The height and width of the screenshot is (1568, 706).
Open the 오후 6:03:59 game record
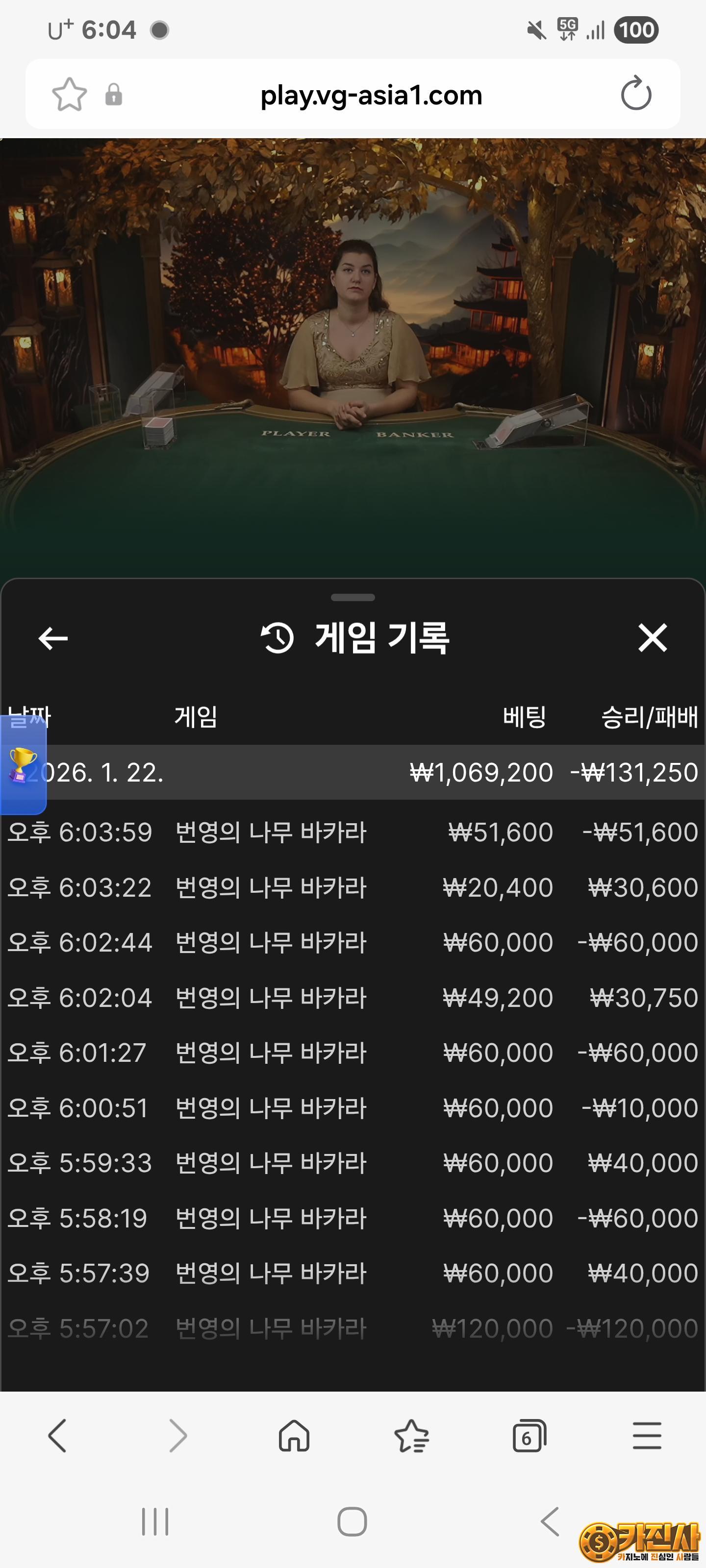point(353,832)
